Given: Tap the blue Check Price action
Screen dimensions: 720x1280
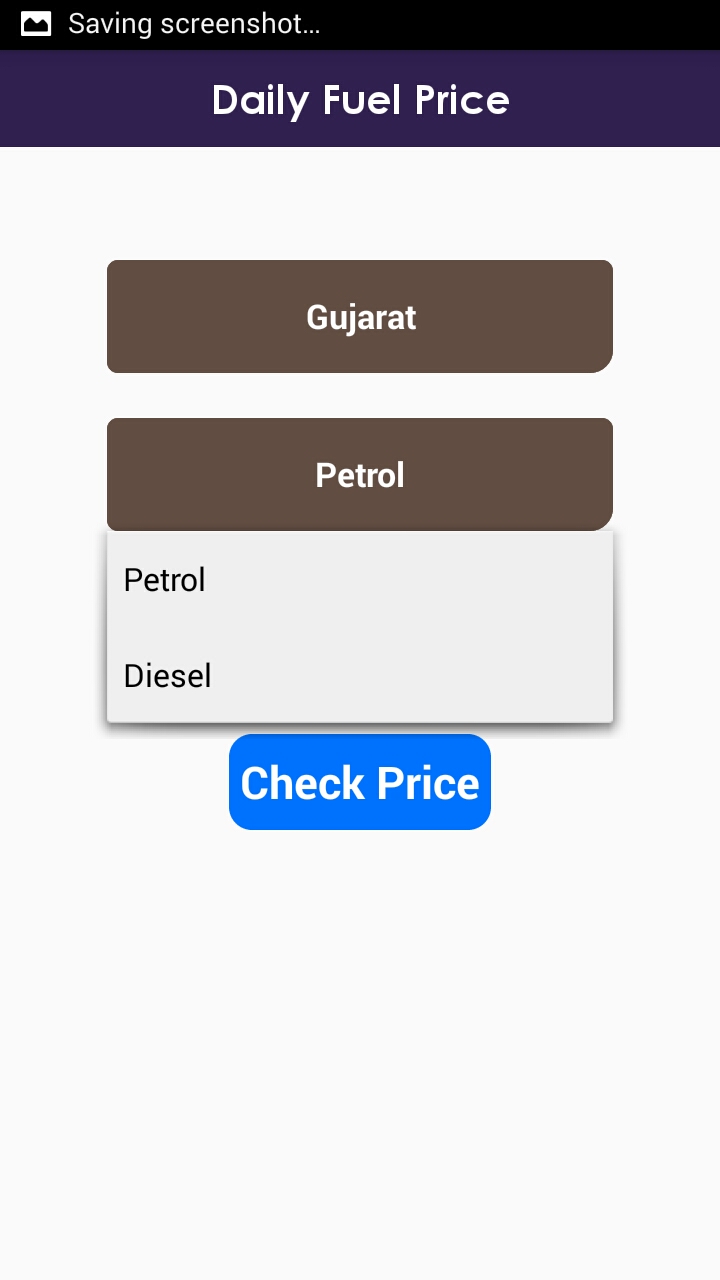Looking at the screenshot, I should point(360,782).
